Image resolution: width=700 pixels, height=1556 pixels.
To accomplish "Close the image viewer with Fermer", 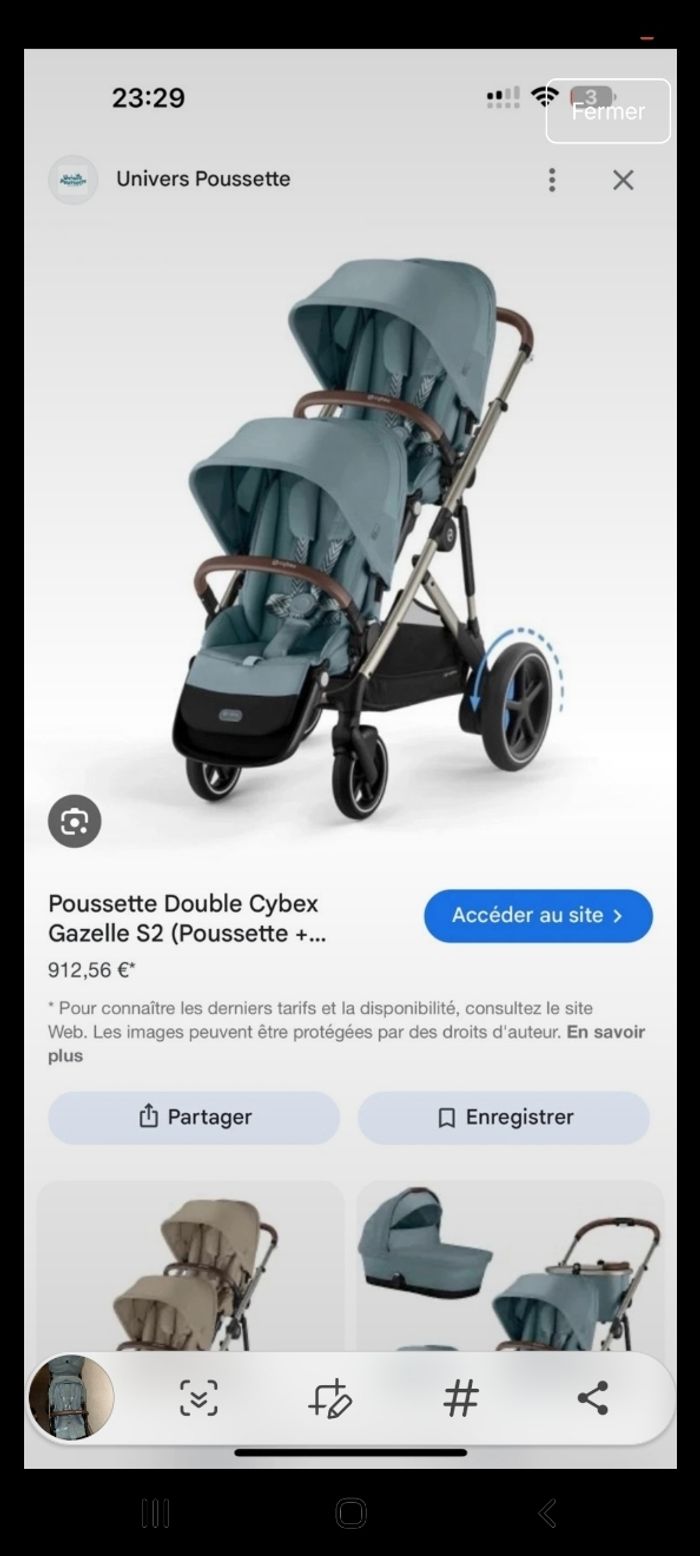I will [x=608, y=111].
